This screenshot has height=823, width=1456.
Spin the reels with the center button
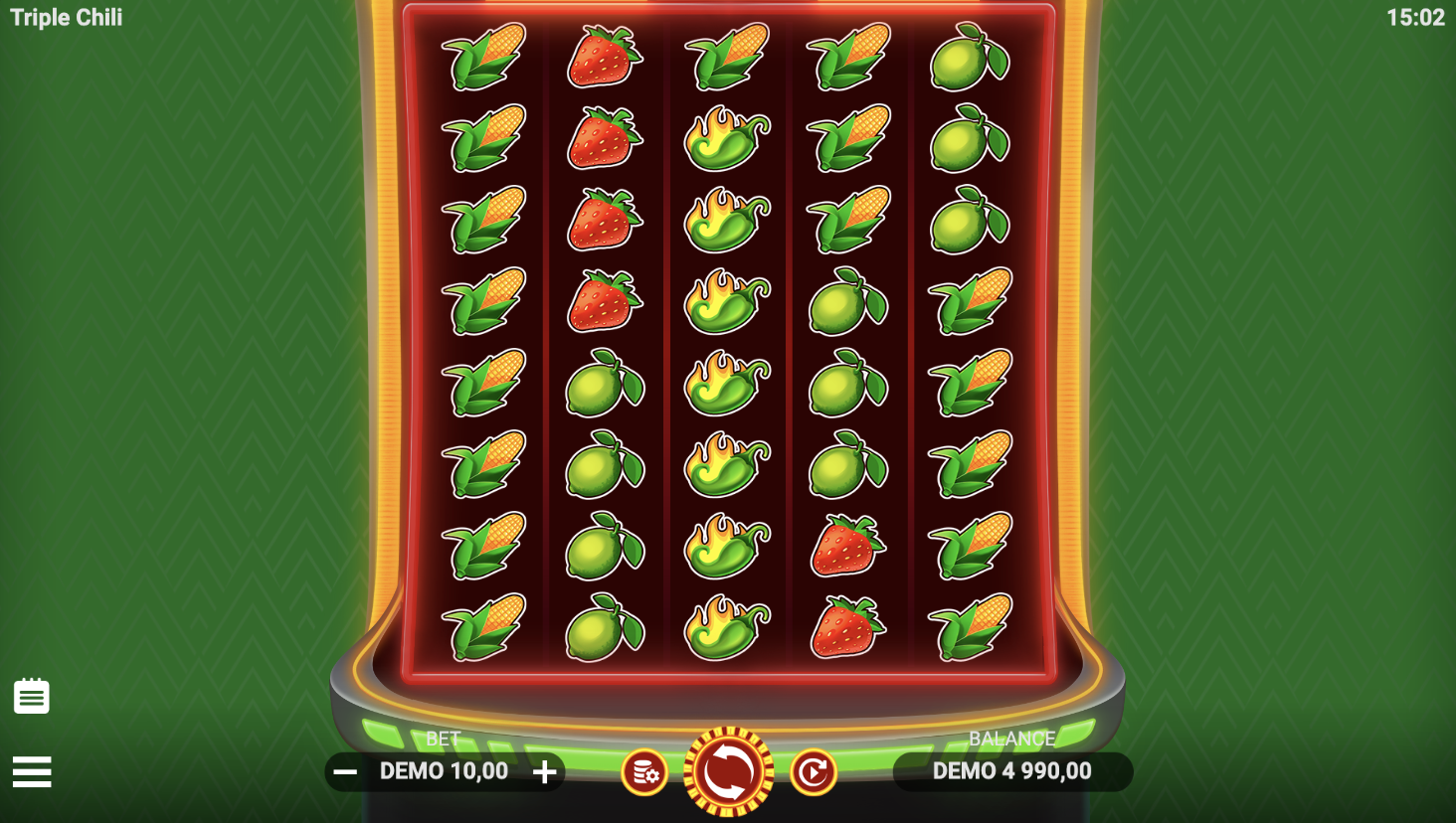(x=728, y=771)
